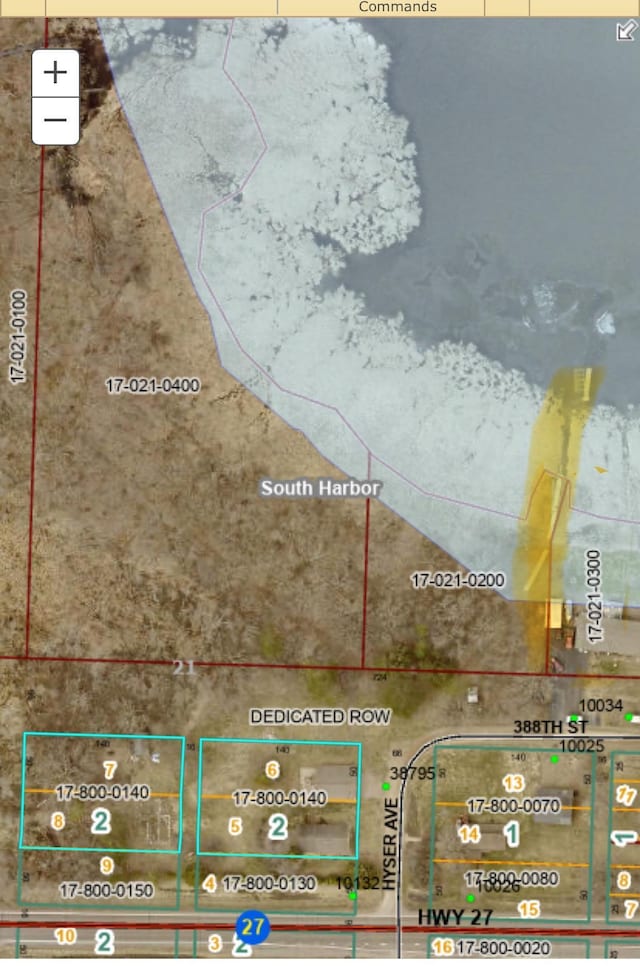Zoom out of the map
The width and height of the screenshot is (640, 966).
(55, 121)
